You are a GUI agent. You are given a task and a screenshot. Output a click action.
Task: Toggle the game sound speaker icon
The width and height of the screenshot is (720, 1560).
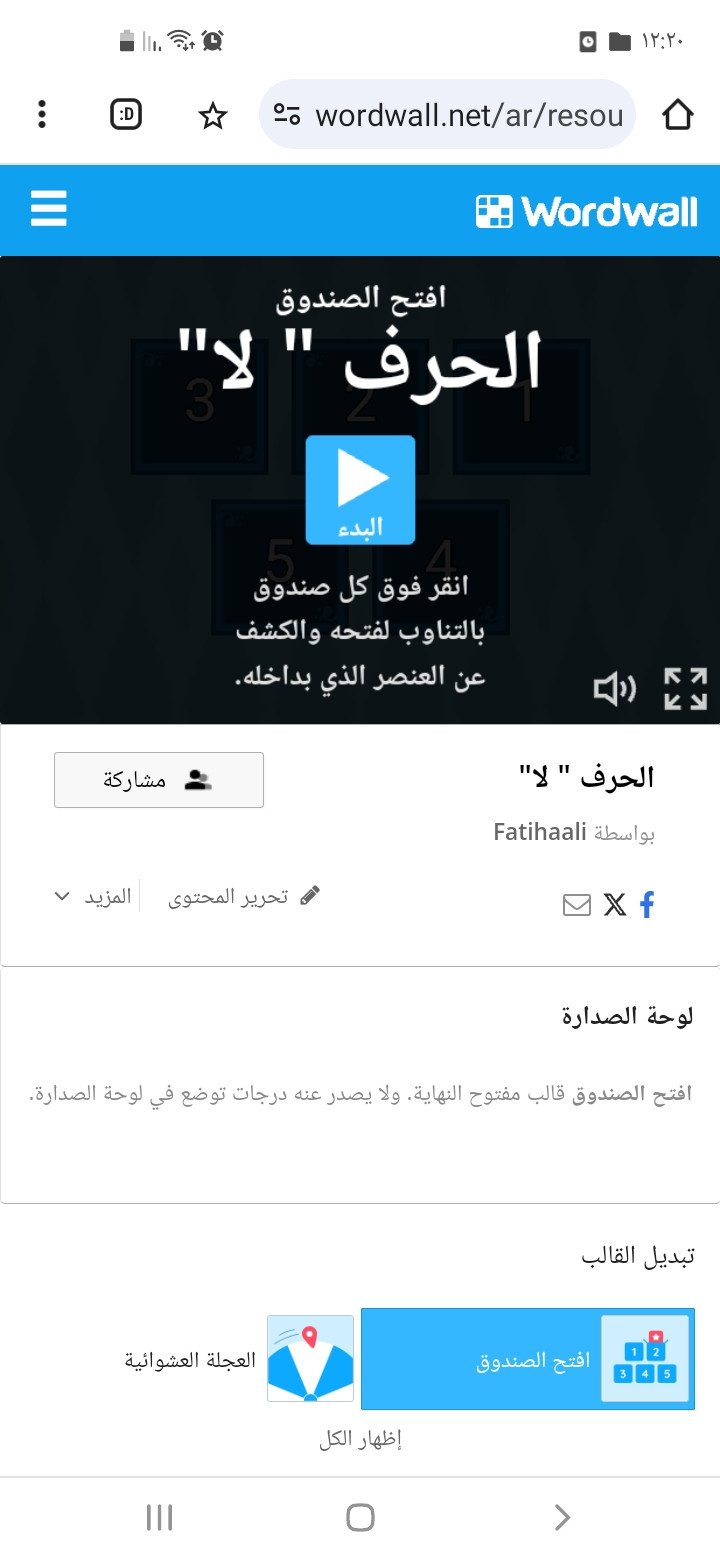614,689
